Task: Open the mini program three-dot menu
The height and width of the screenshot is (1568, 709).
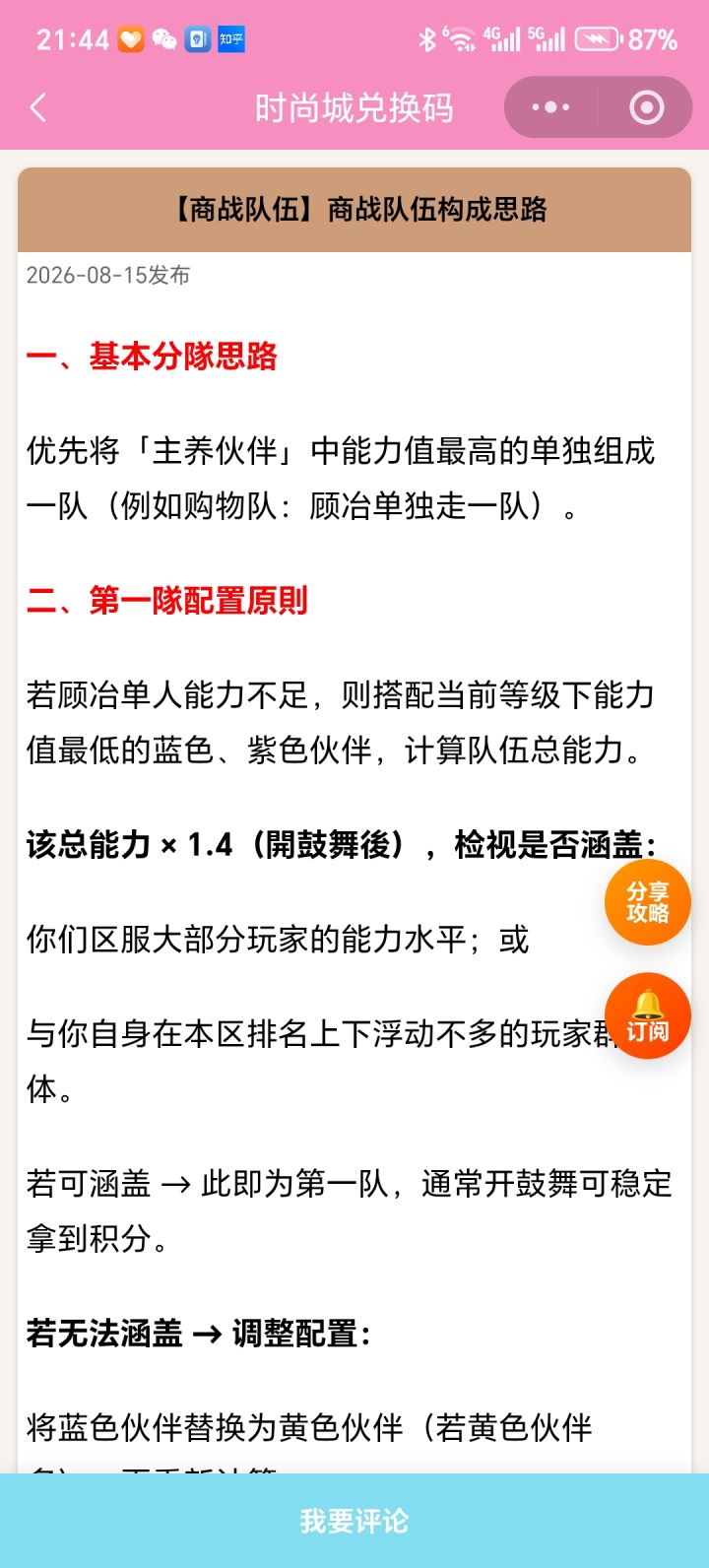Action: (x=550, y=107)
